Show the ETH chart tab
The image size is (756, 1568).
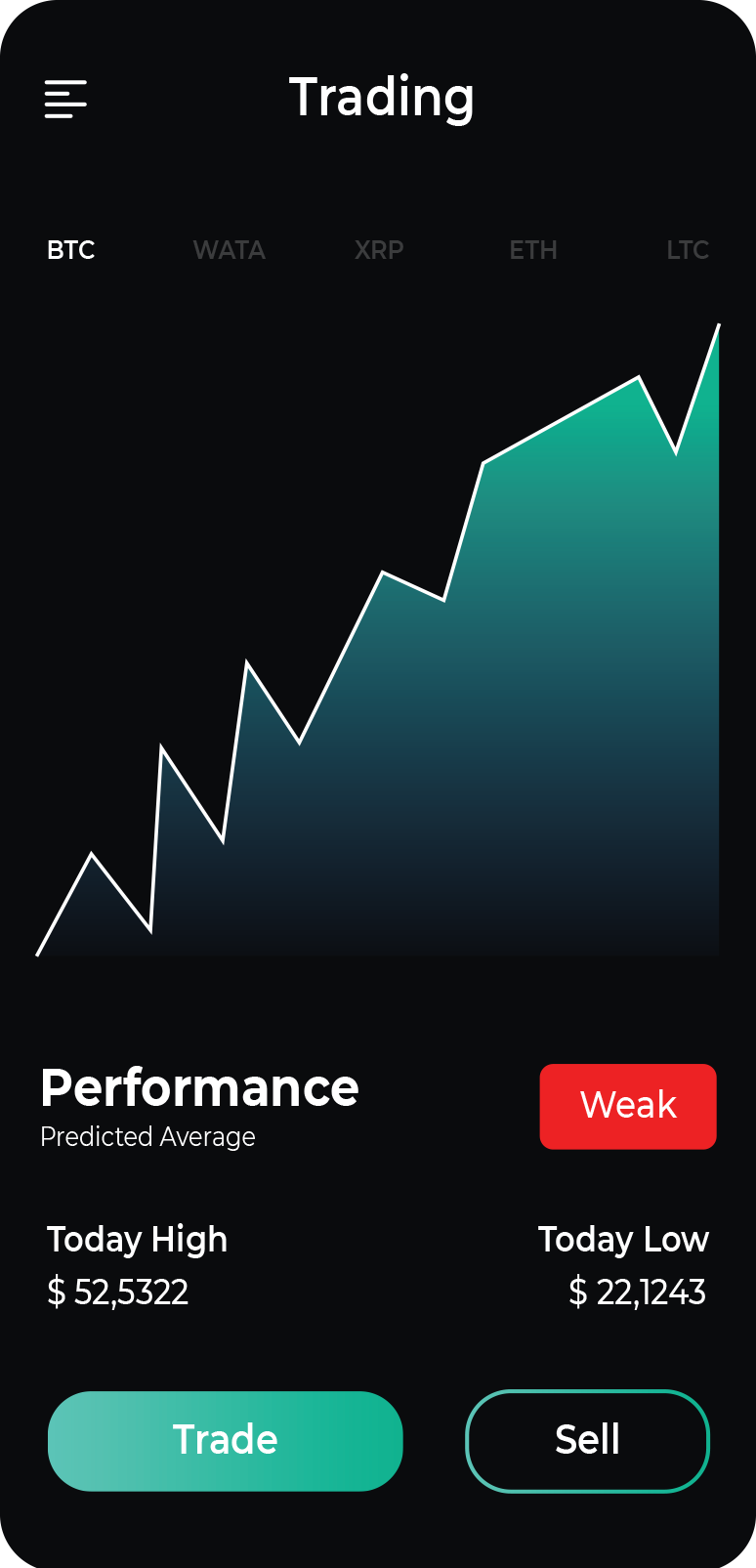[x=533, y=250]
